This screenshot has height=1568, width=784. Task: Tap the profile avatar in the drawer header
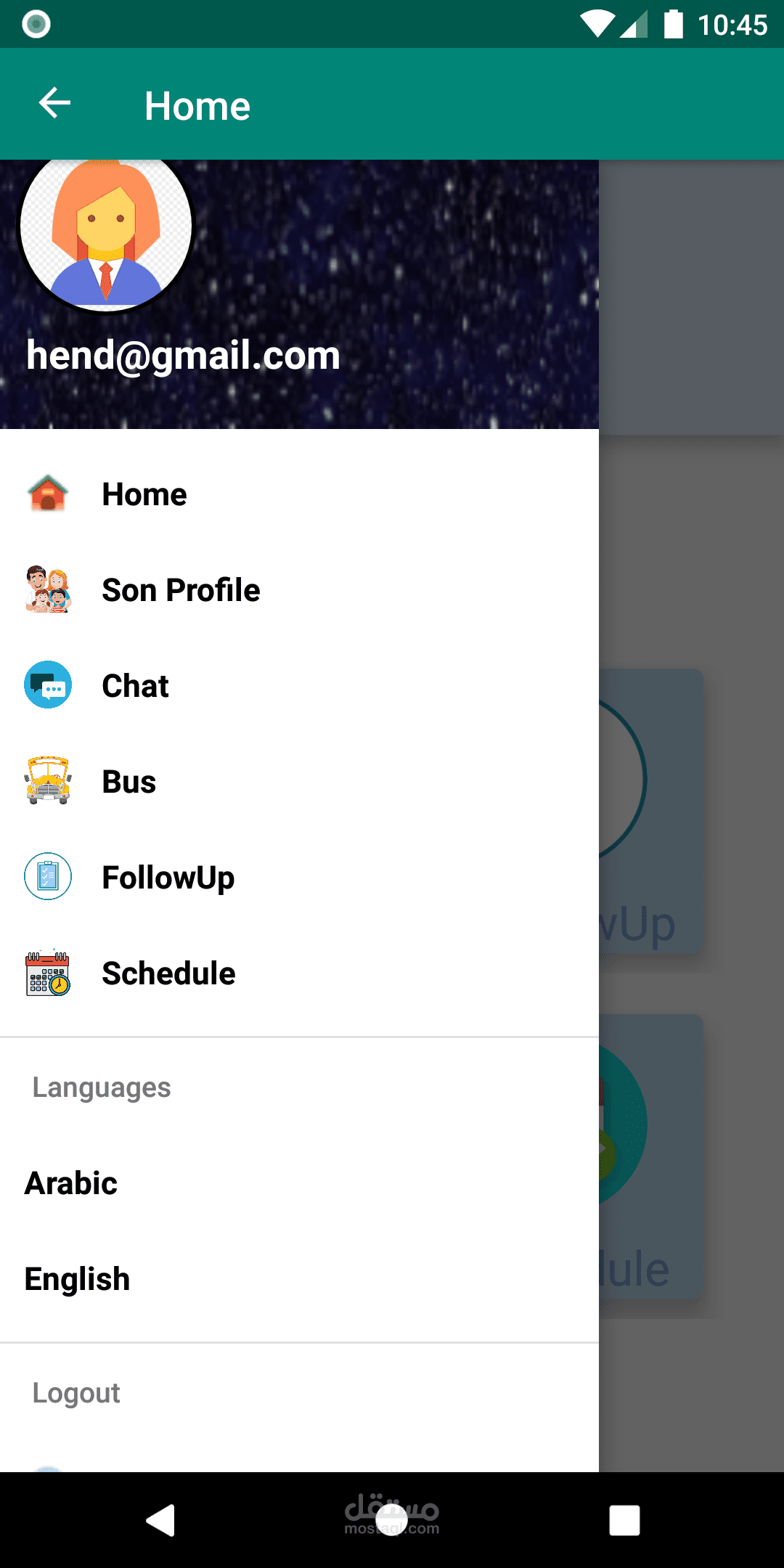coord(106,231)
